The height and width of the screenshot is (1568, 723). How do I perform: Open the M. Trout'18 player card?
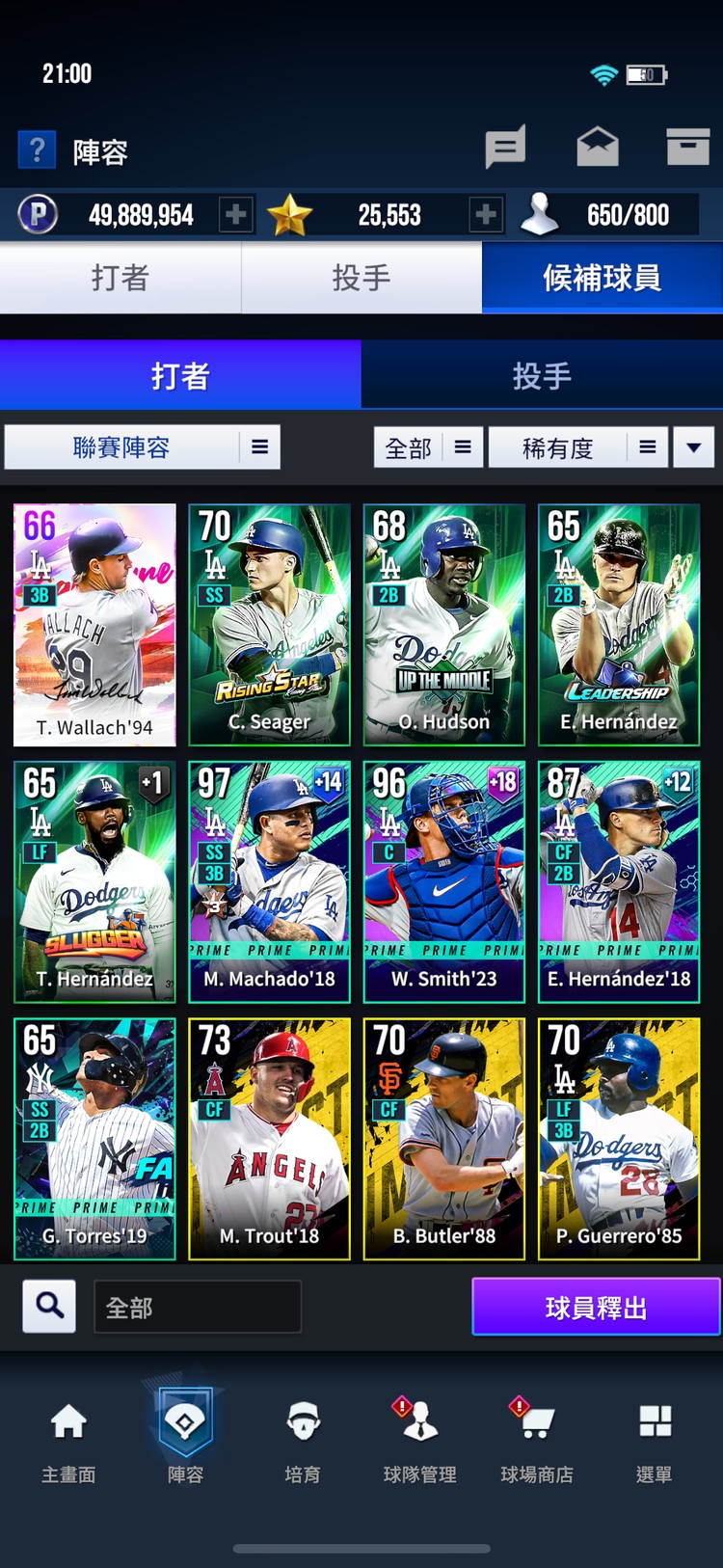click(269, 1139)
